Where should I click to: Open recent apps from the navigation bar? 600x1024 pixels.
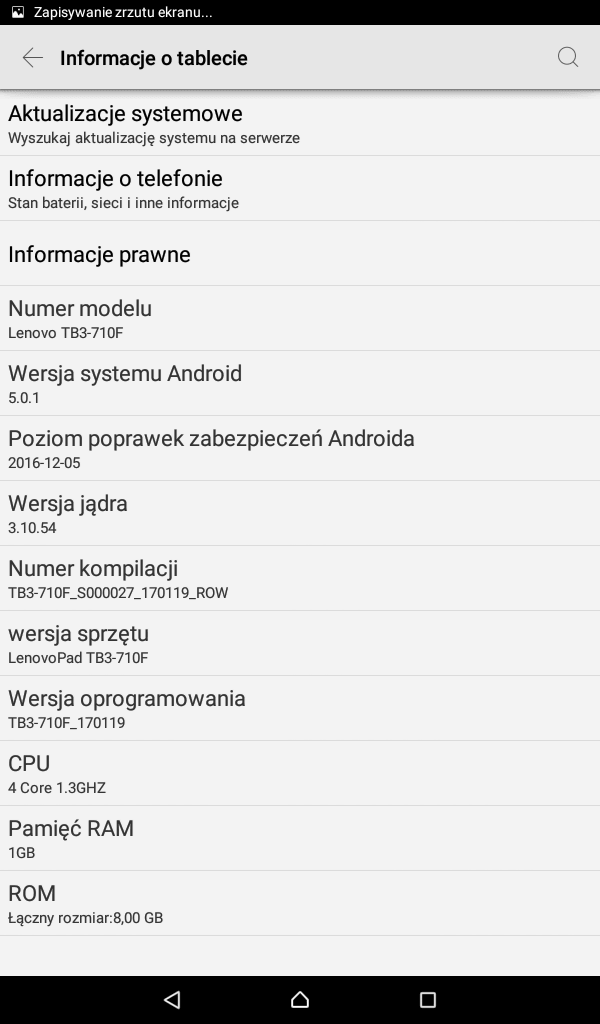pyautogui.click(x=428, y=999)
